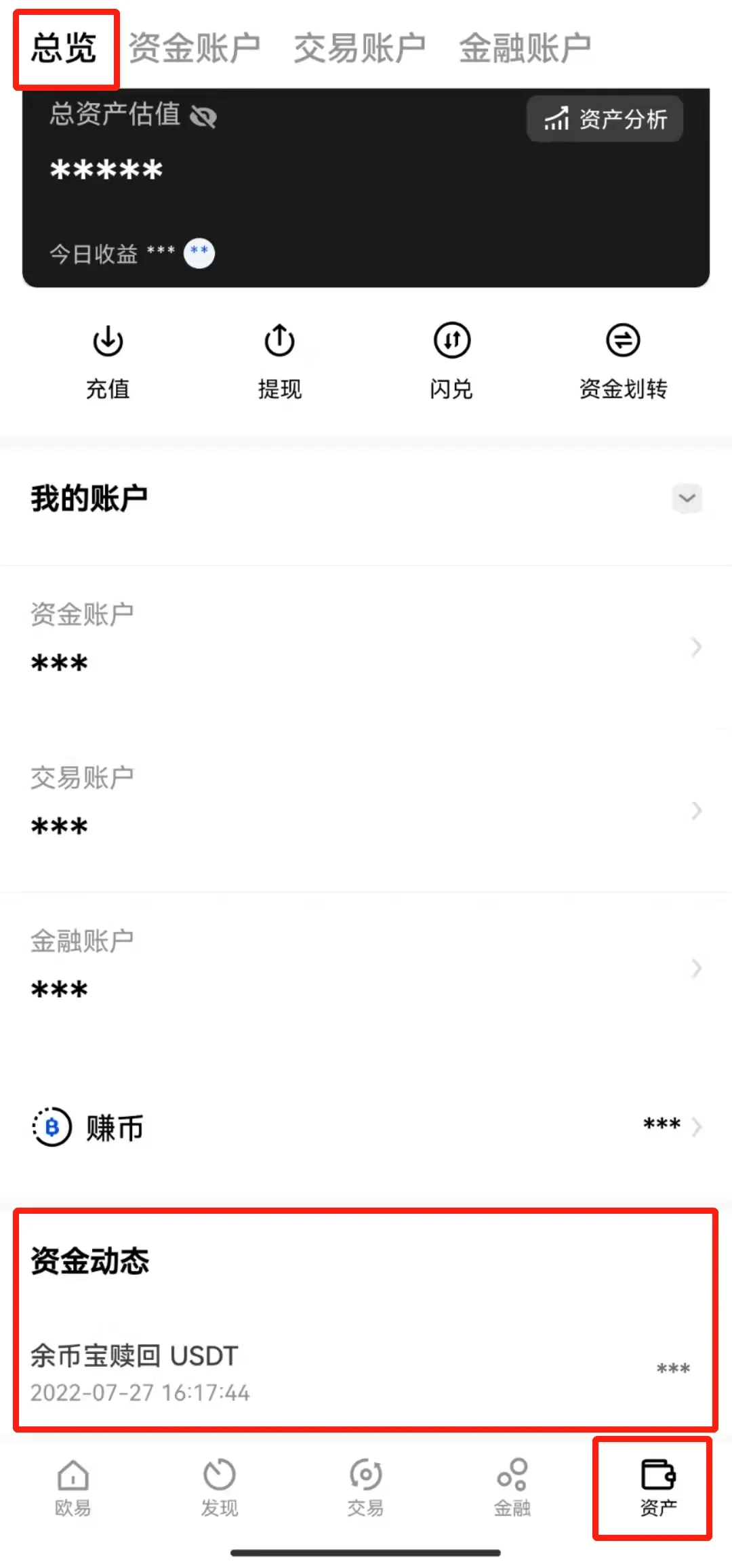Collapse the 我的账户 section chevron

point(687,499)
